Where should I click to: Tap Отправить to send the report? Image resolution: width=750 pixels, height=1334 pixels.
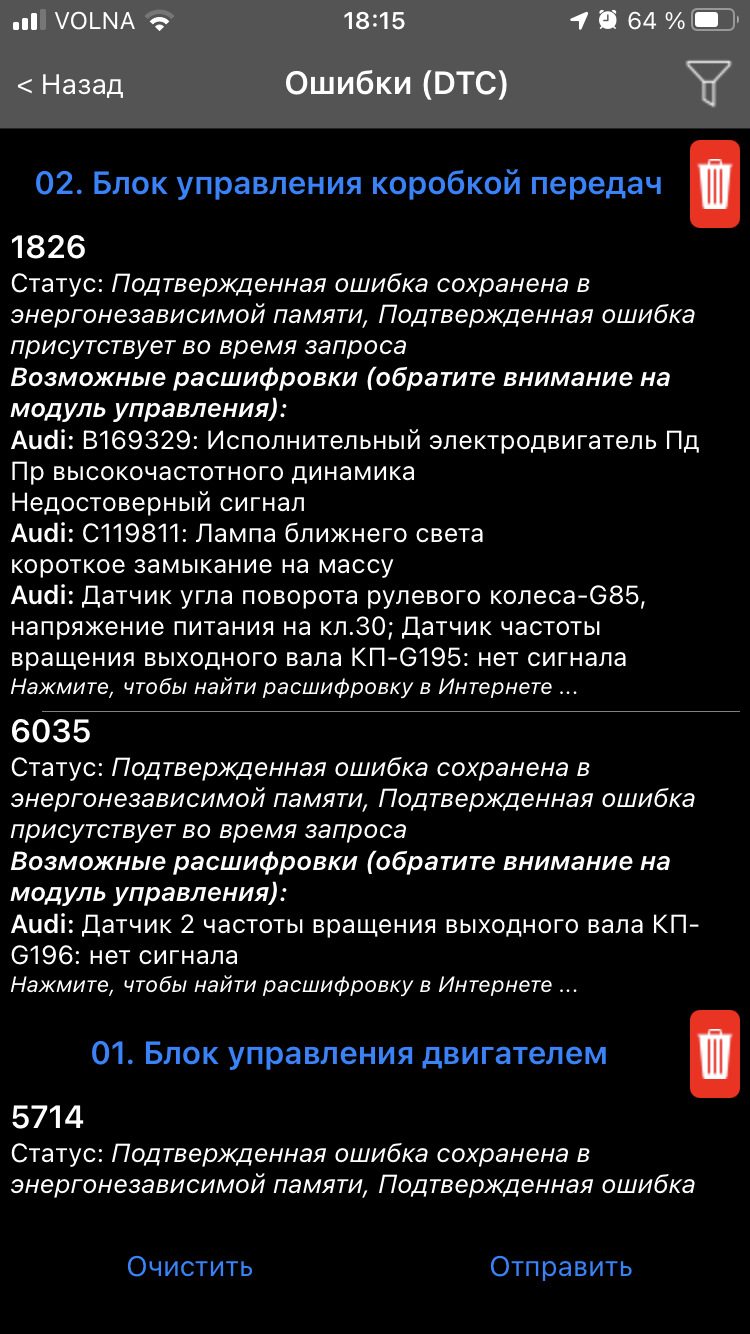560,1267
